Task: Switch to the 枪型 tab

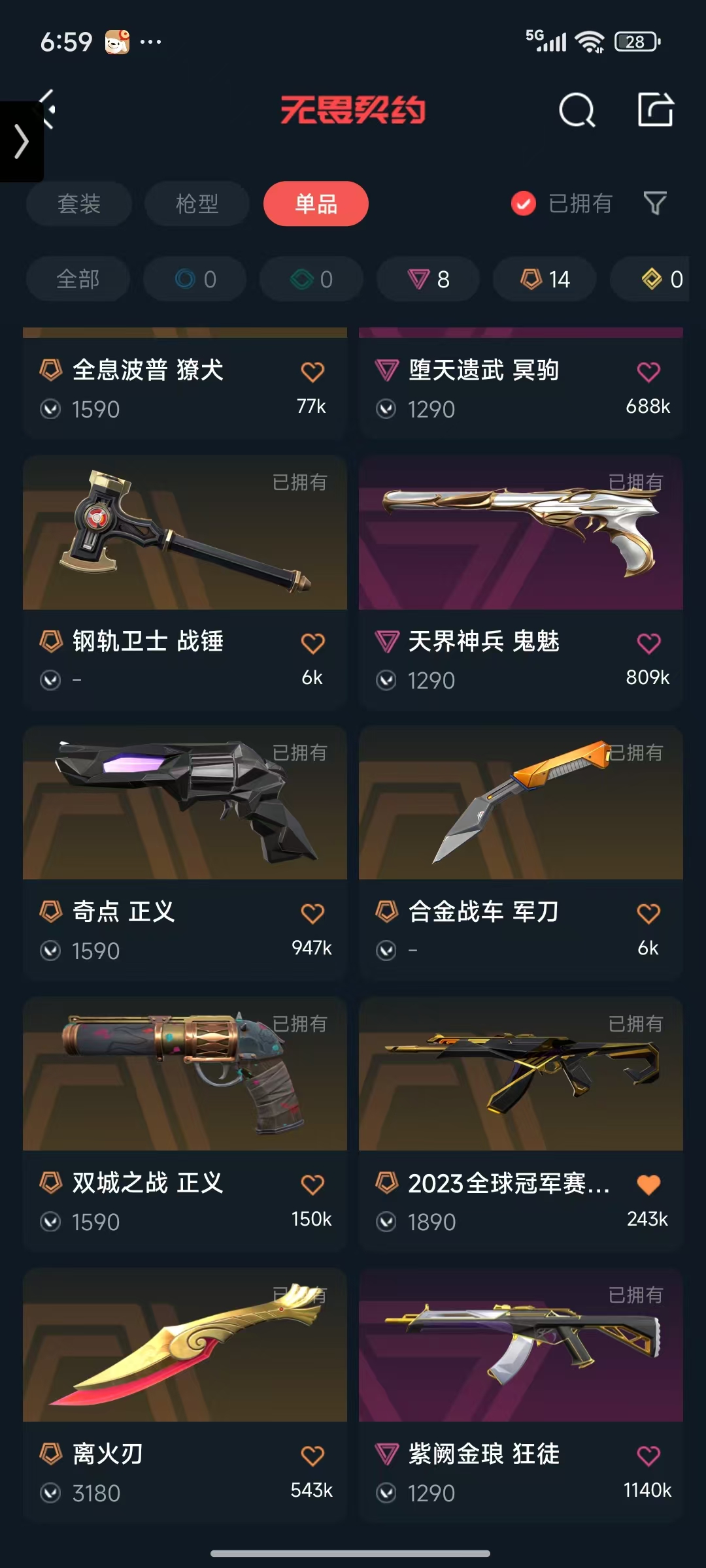Action: pyautogui.click(x=197, y=204)
